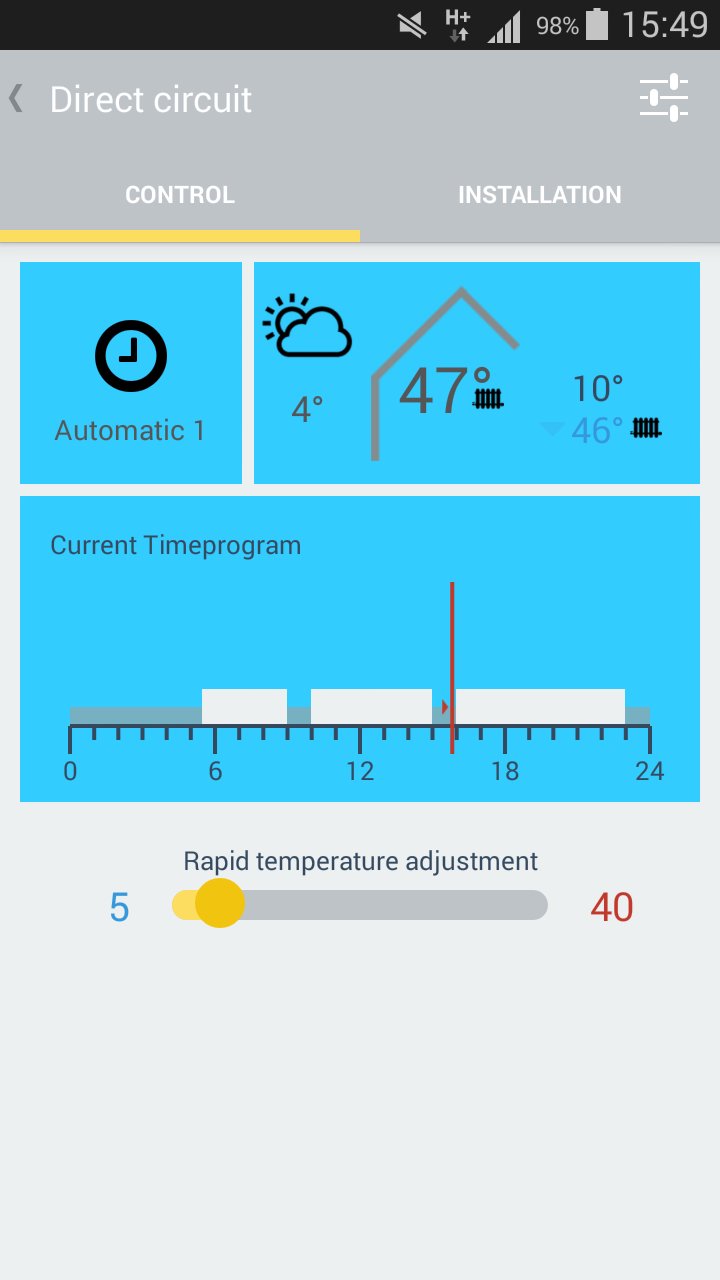Tap the H+ network indicator
This screenshot has height=1280, width=720.
(x=456, y=24)
